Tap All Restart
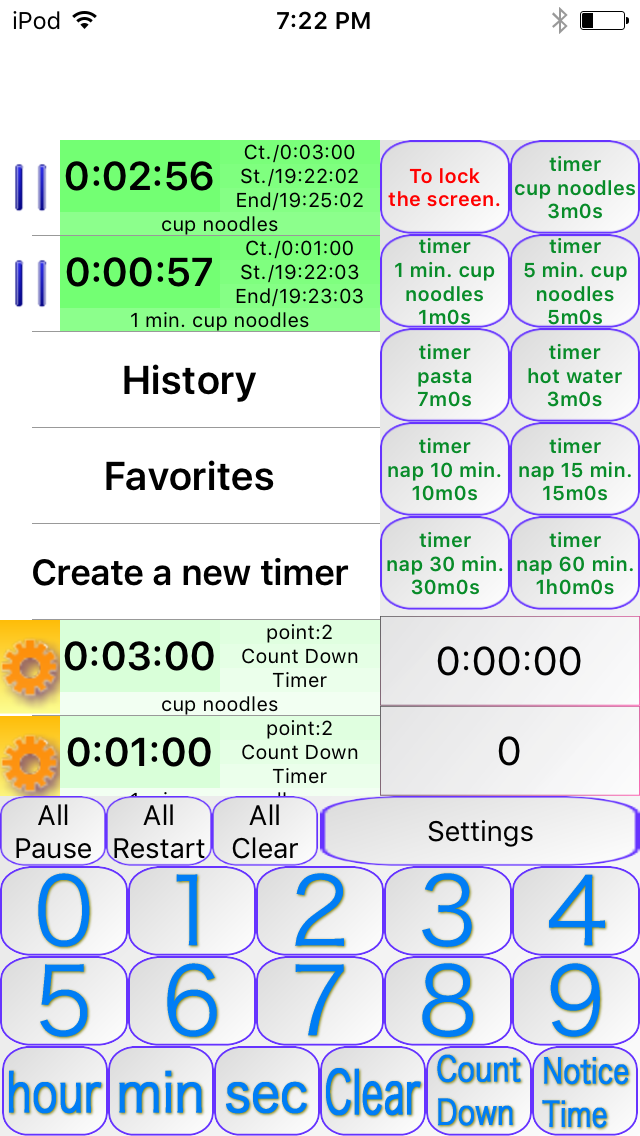 tap(159, 831)
